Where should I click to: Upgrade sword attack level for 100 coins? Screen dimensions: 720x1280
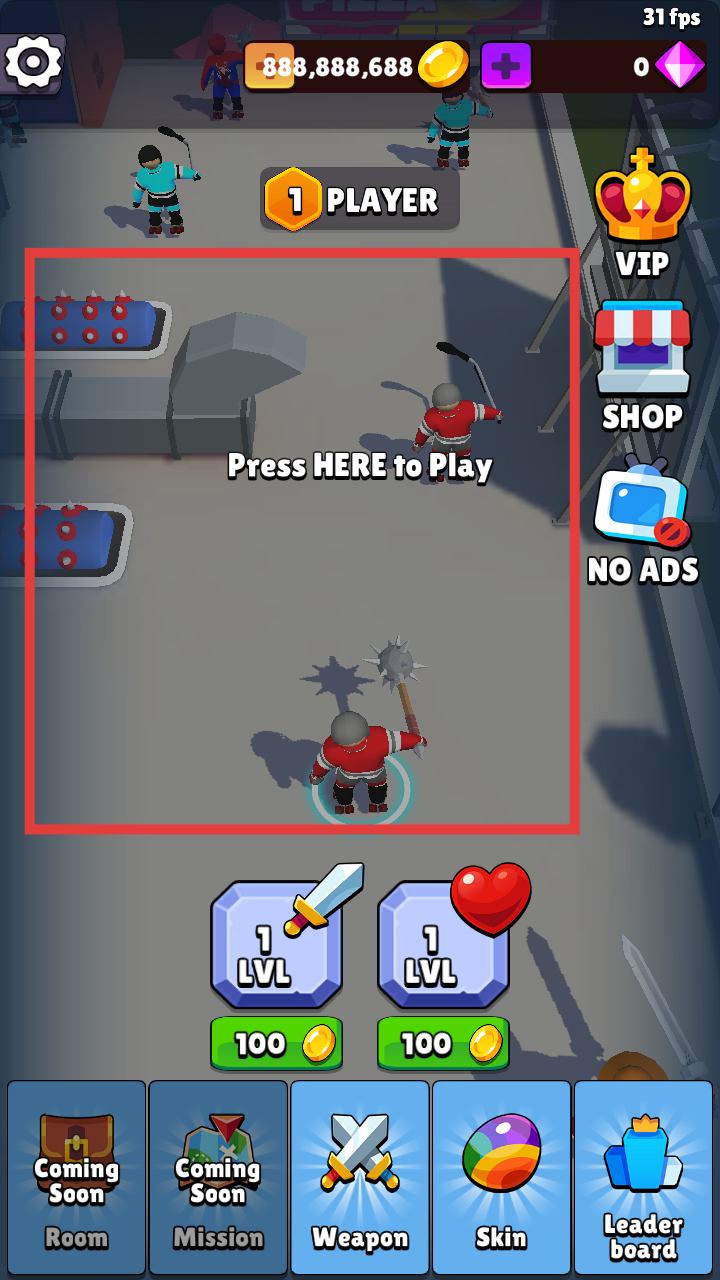276,1043
